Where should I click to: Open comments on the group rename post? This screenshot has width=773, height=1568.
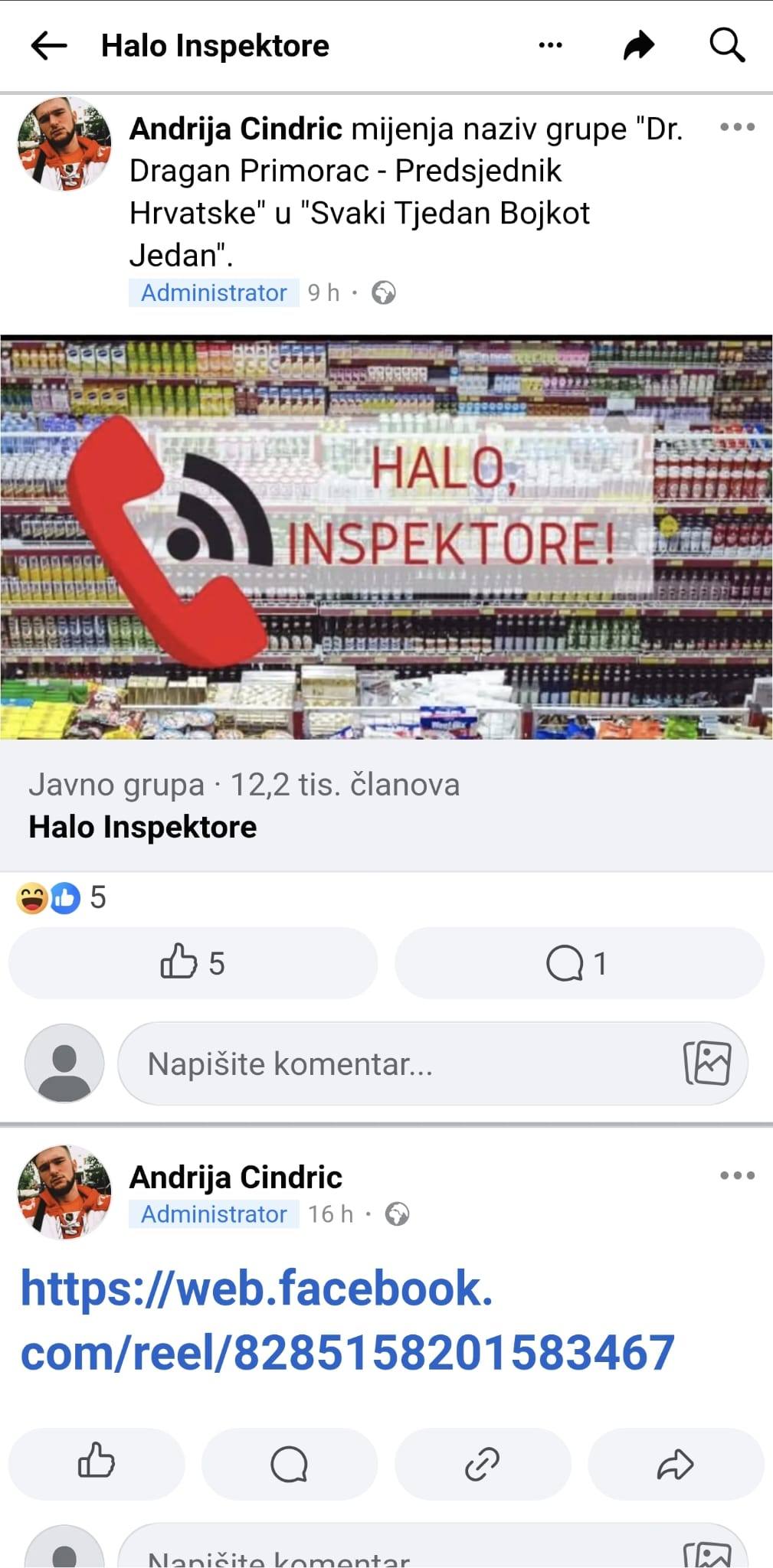tap(578, 962)
